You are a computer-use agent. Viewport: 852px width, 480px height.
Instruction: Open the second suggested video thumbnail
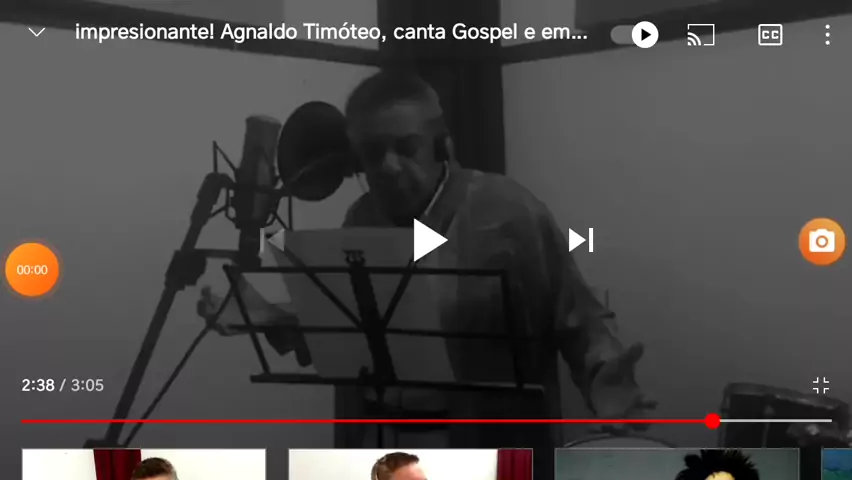point(410,465)
